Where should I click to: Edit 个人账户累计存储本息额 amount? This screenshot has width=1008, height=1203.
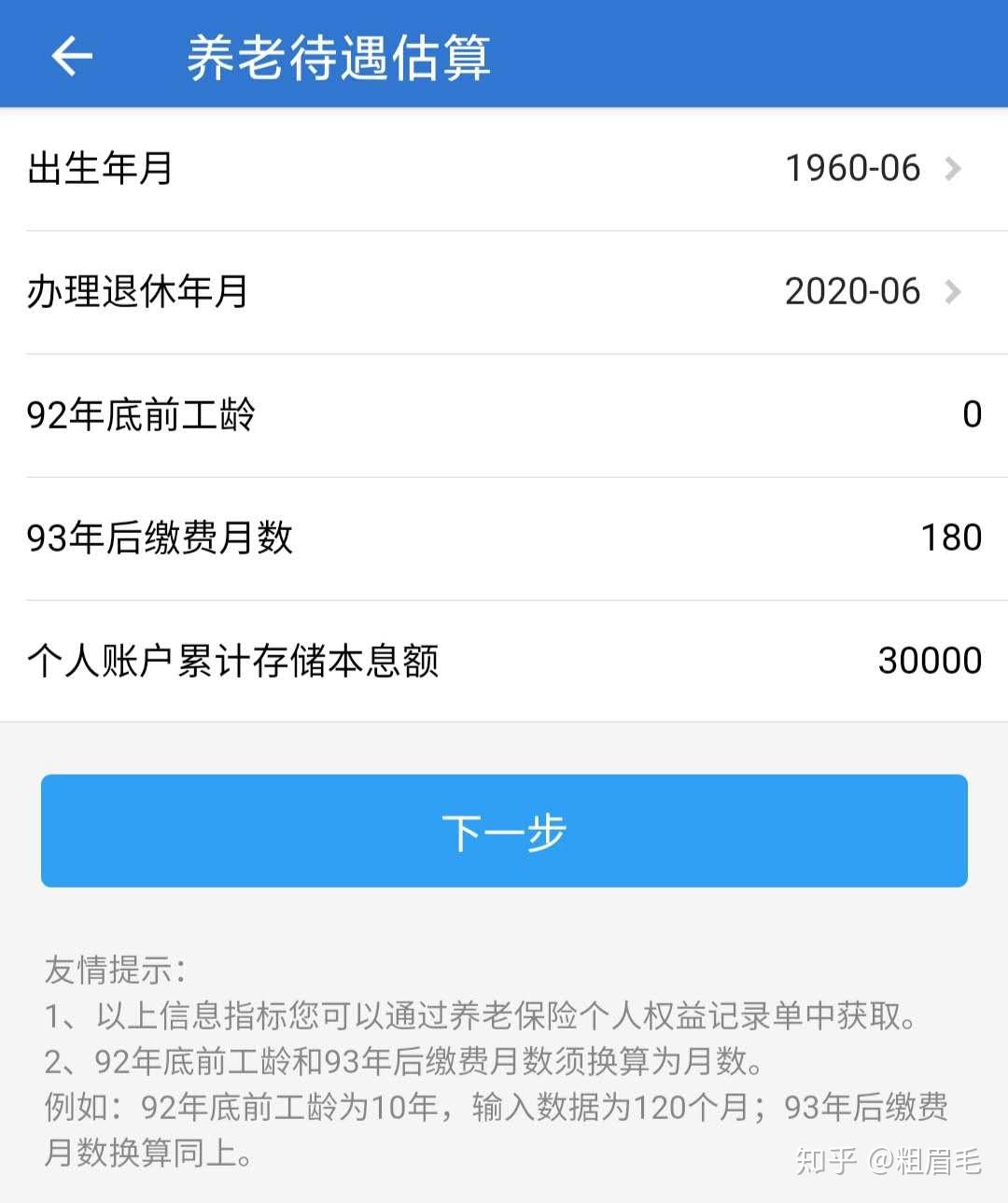point(929,662)
